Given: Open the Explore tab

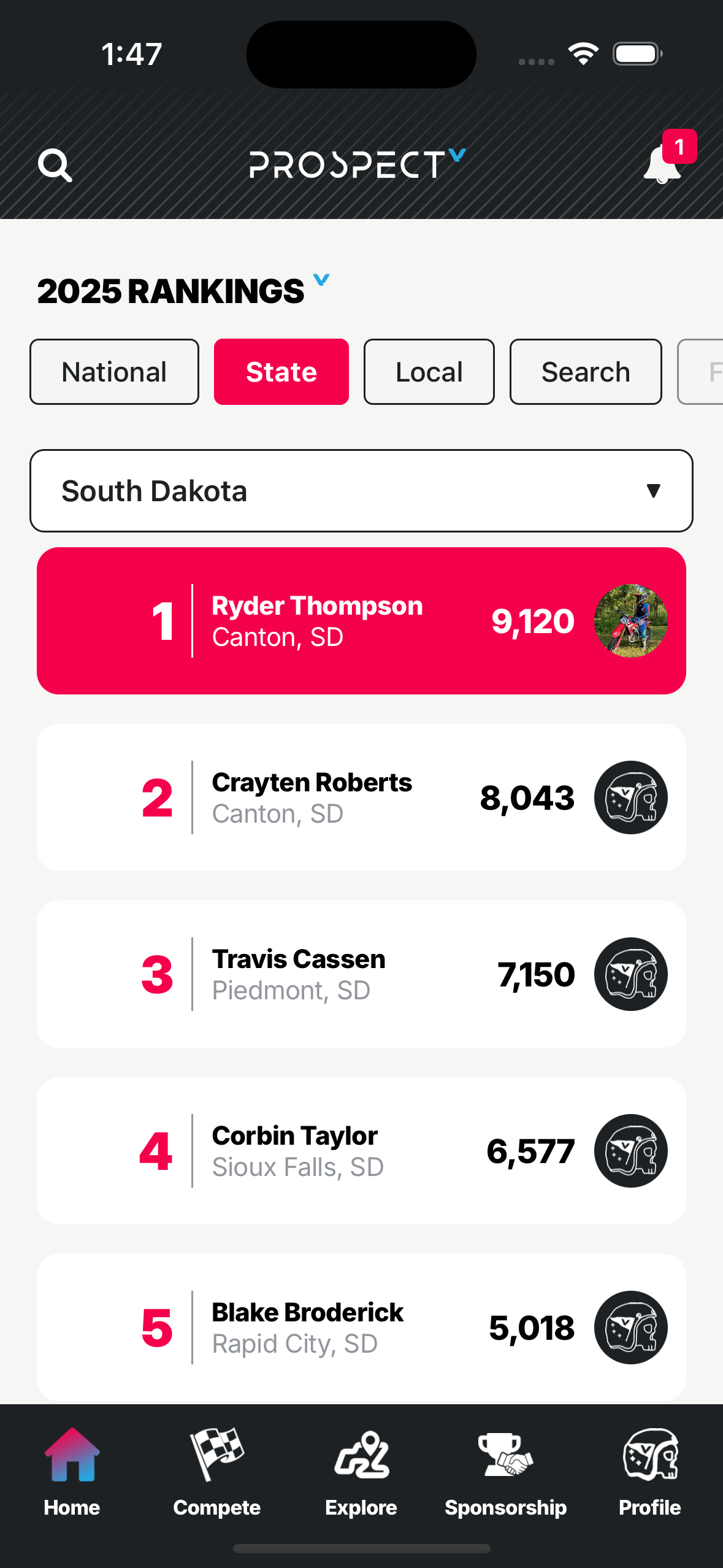Looking at the screenshot, I should (x=361, y=1472).
